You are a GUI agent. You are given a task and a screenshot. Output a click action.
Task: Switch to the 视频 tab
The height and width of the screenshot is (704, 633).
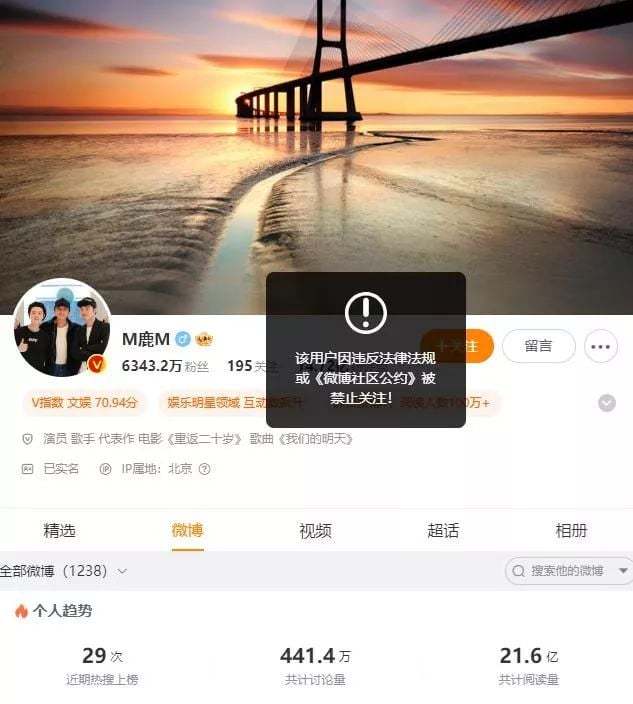coord(315,530)
